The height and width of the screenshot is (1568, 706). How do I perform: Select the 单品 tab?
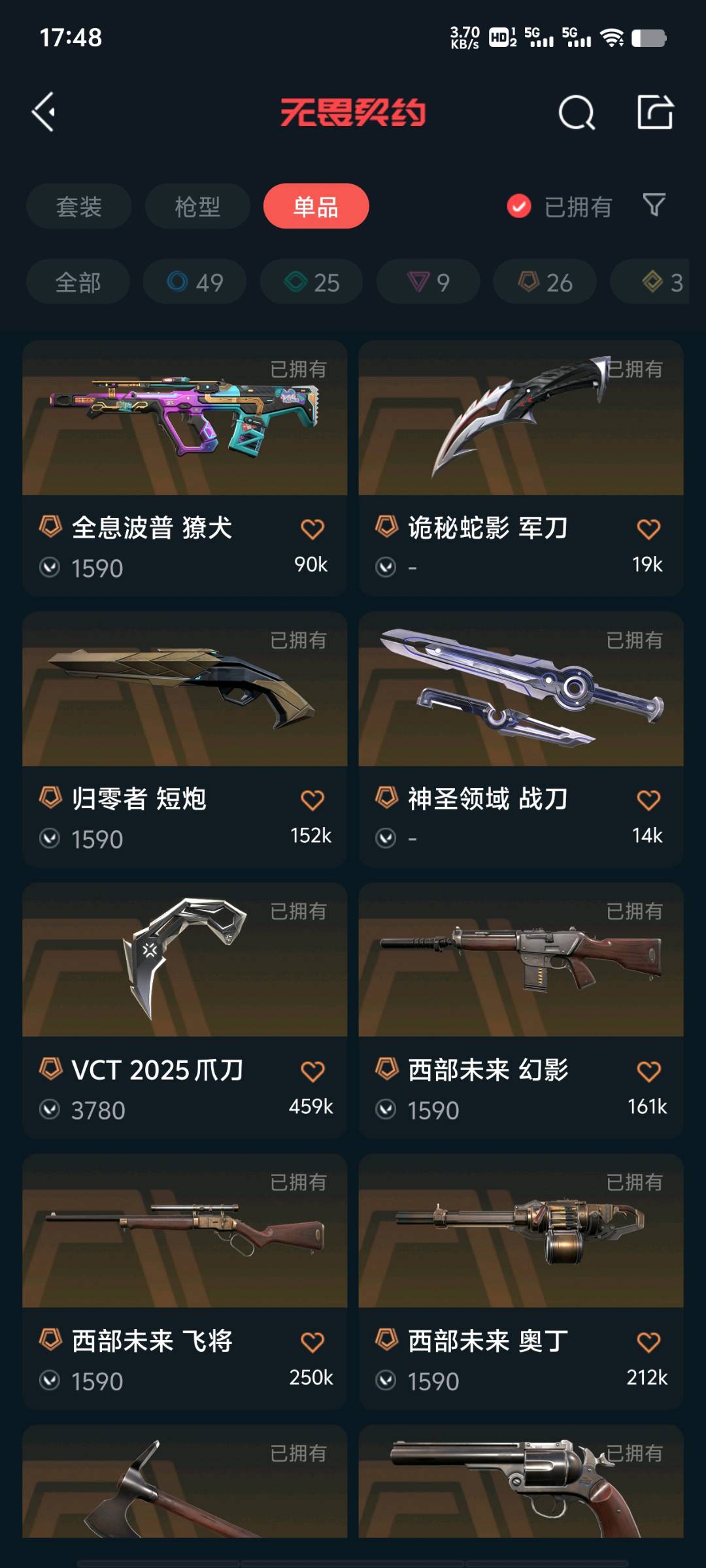point(316,206)
